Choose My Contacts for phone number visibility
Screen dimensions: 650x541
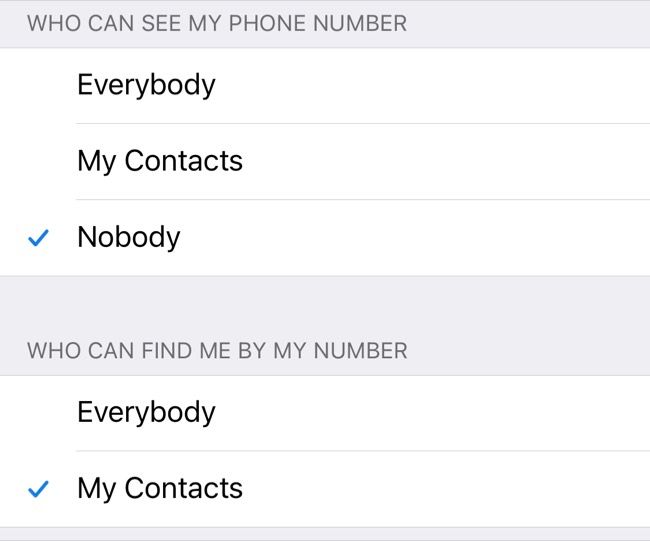click(160, 161)
